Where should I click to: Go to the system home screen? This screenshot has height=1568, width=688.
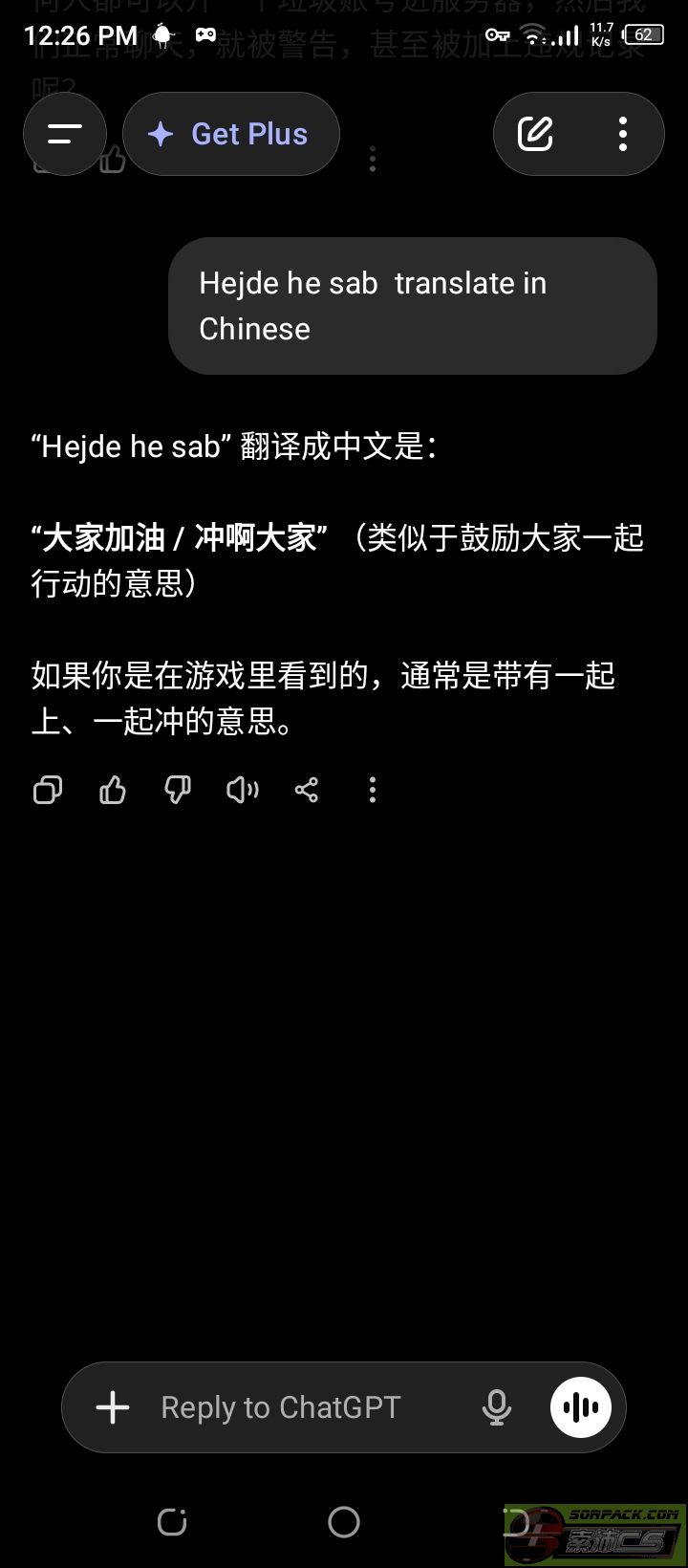344,1521
